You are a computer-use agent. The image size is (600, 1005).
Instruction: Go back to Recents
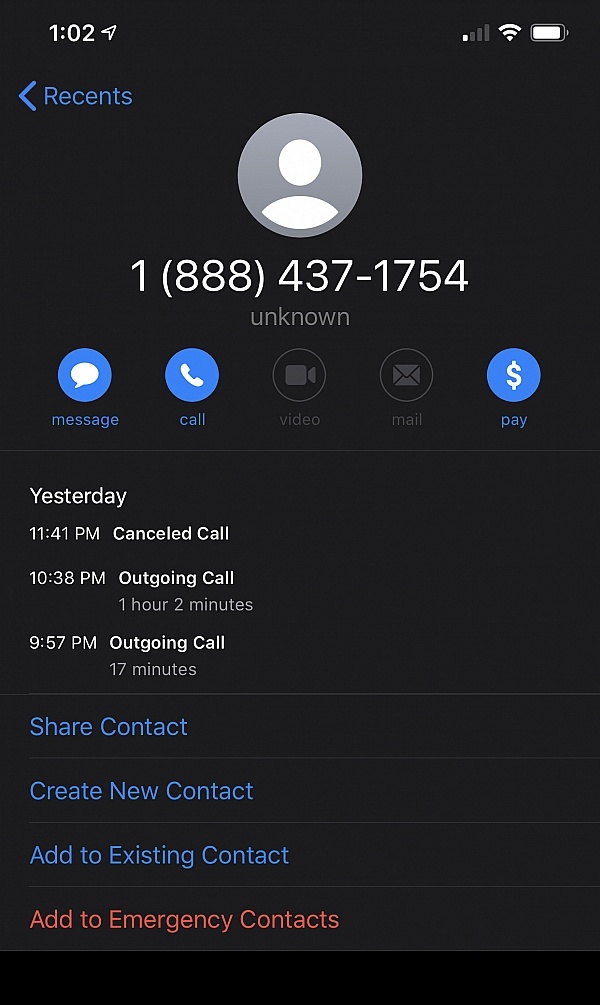(x=76, y=96)
